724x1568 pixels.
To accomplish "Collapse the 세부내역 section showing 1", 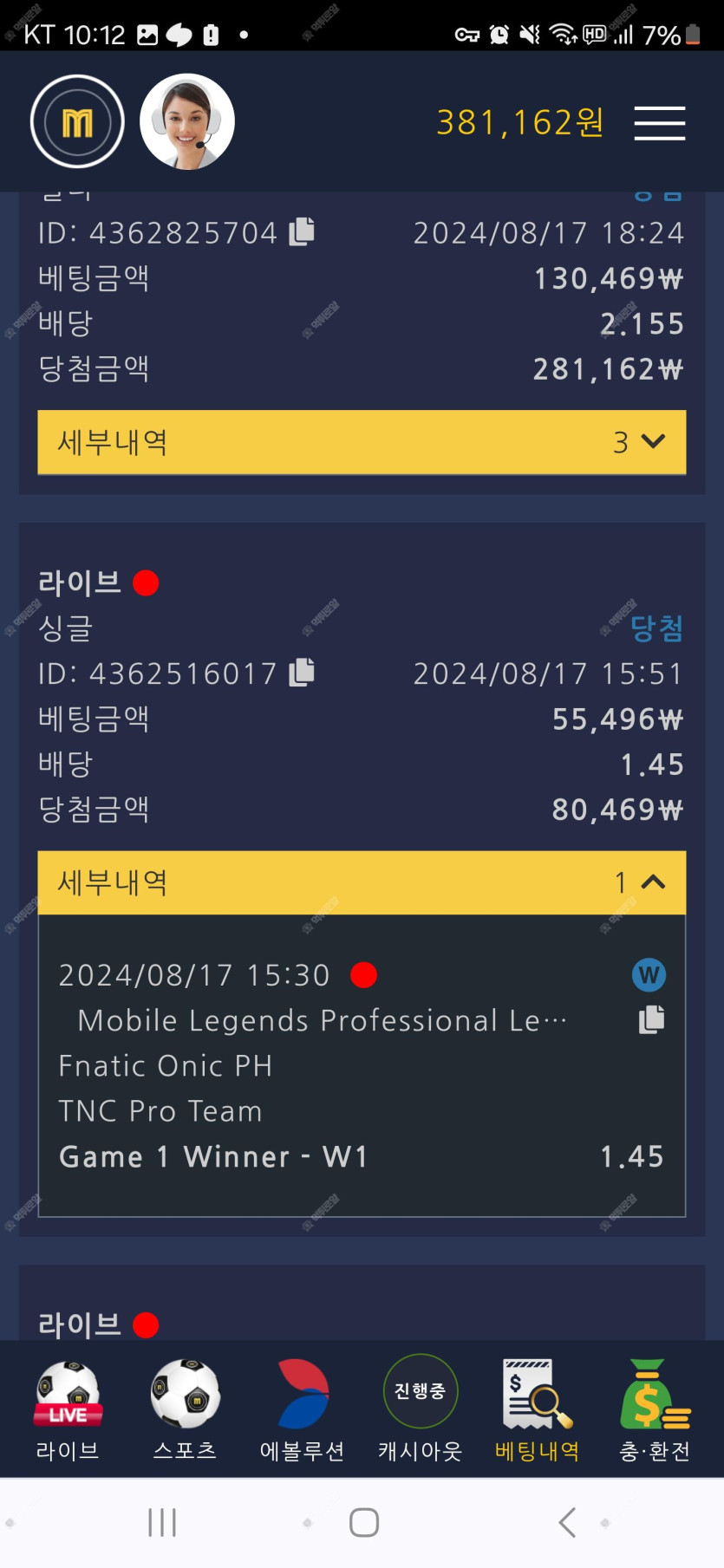I will coord(362,882).
